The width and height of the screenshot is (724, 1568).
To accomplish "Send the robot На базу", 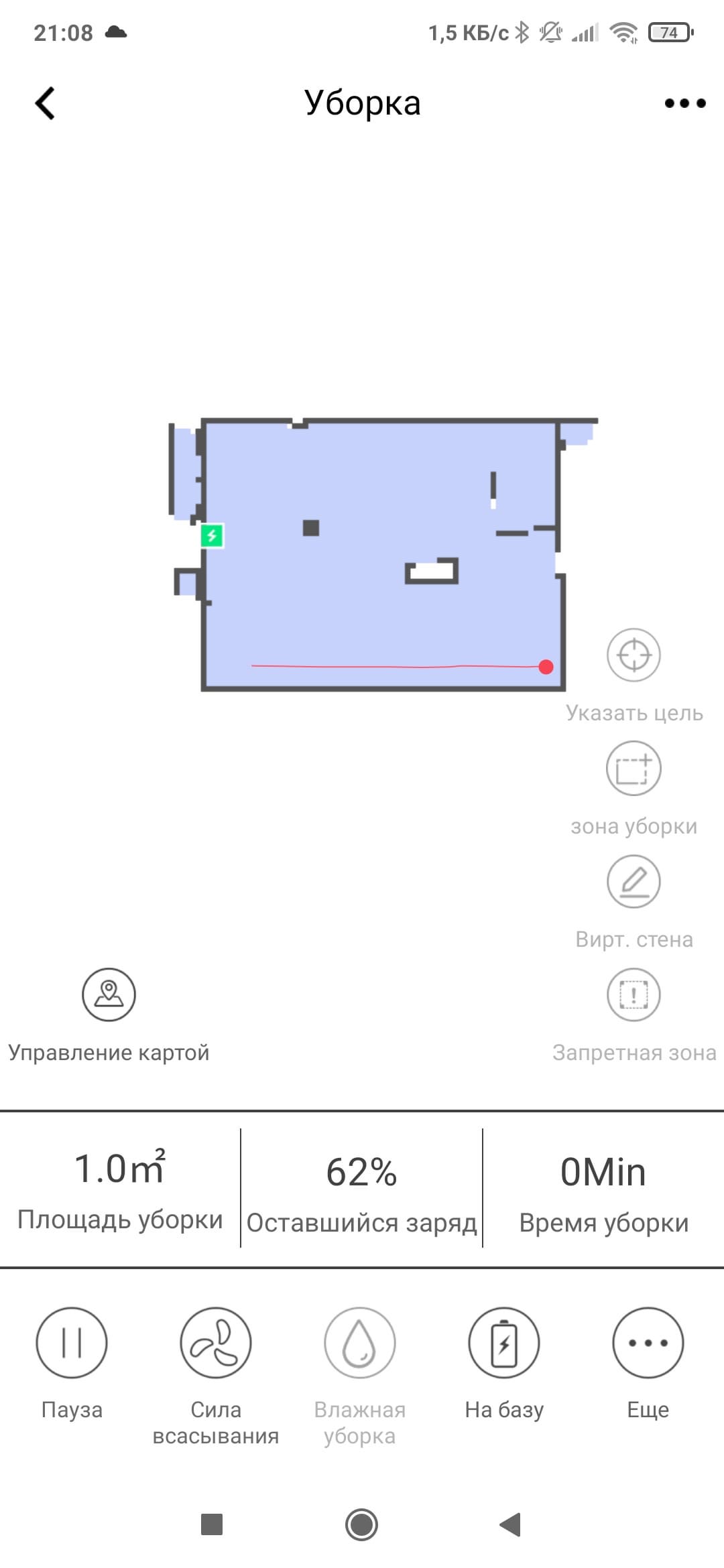I will click(x=504, y=1343).
